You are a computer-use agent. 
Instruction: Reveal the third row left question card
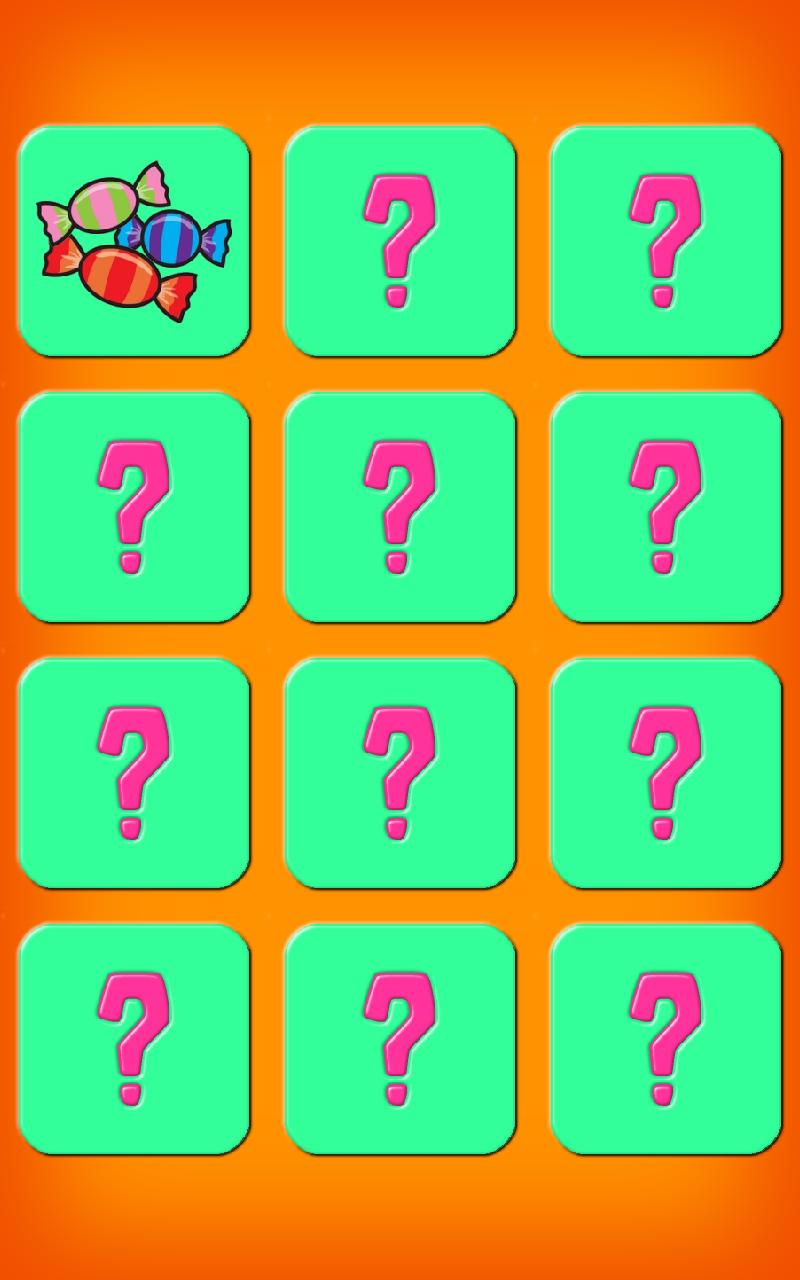click(135, 770)
